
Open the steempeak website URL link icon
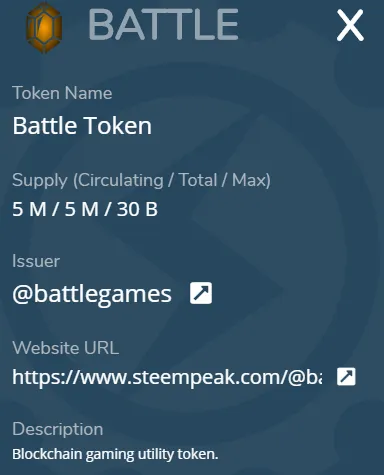(346, 377)
